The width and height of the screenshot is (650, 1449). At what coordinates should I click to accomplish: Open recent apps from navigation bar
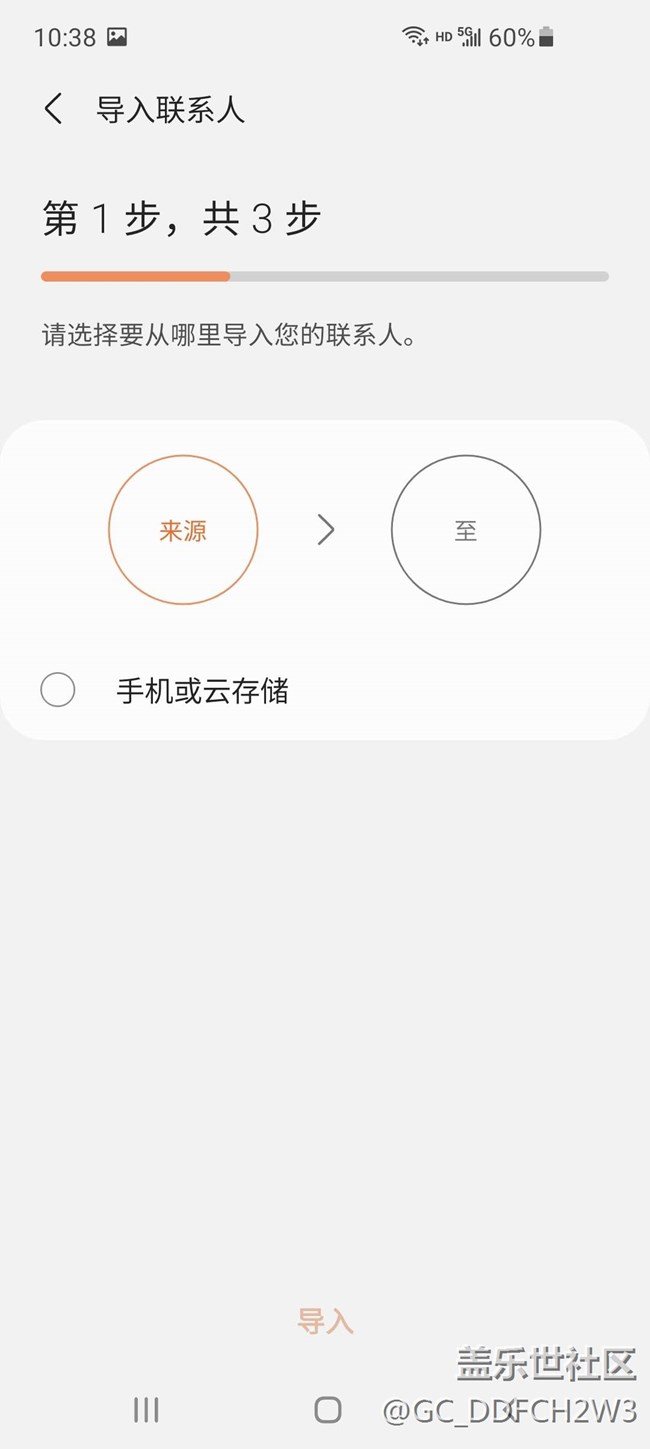(x=146, y=1410)
